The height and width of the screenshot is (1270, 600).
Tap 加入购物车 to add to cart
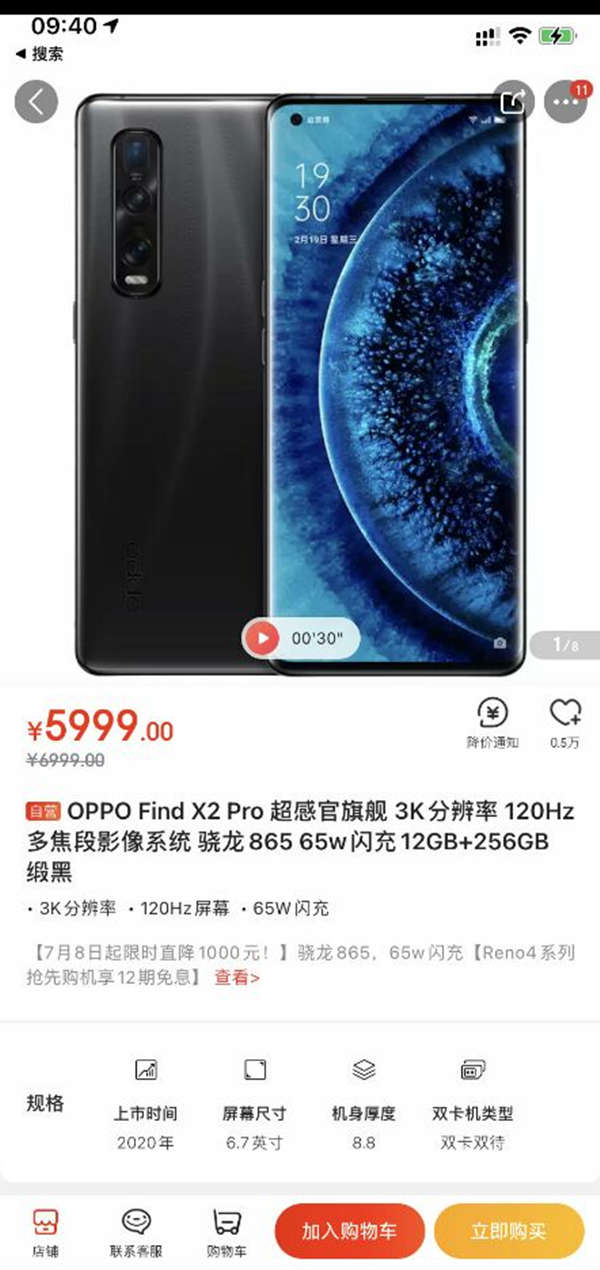(x=350, y=1231)
